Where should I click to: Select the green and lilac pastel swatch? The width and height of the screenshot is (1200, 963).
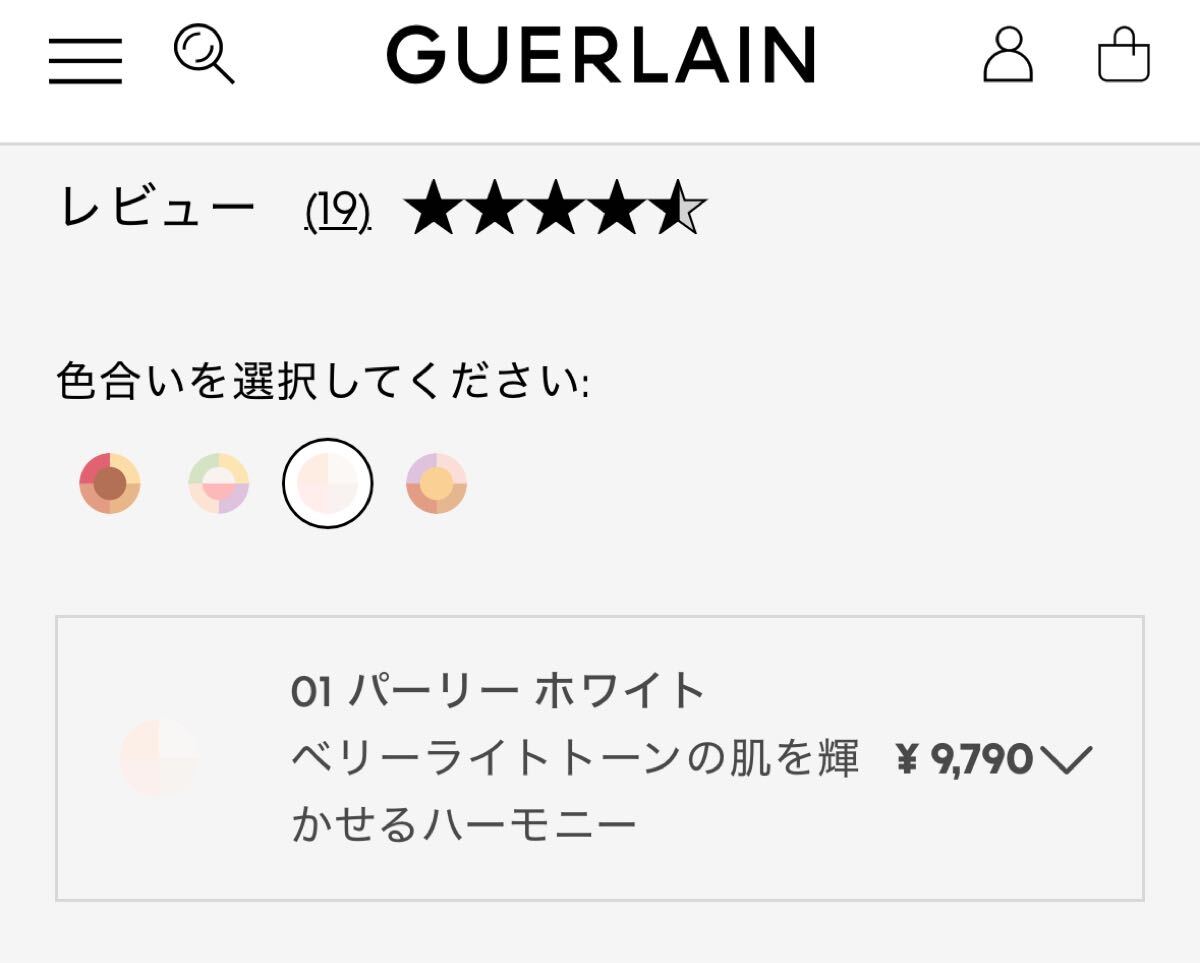[x=218, y=484]
